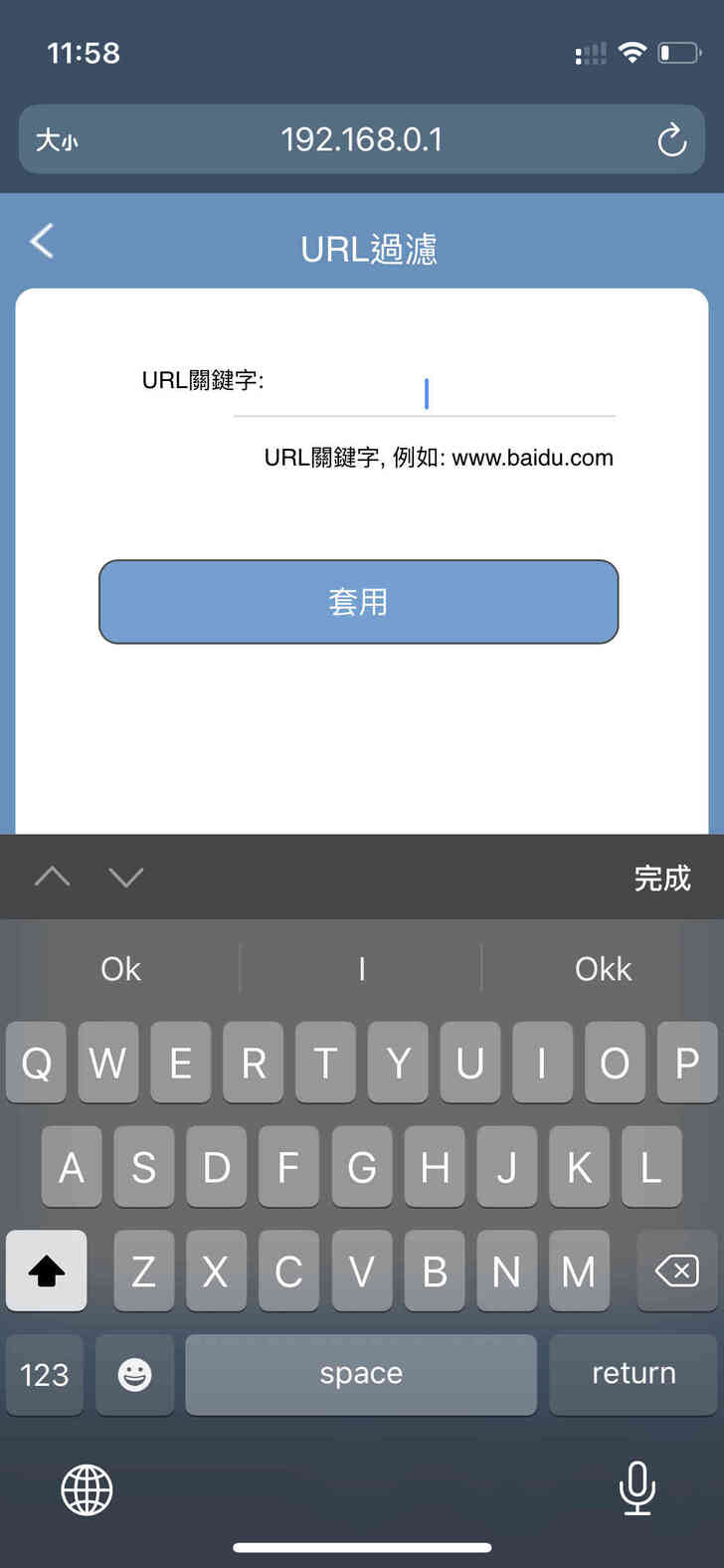Change keyboard language with the globe icon

coord(88,1489)
